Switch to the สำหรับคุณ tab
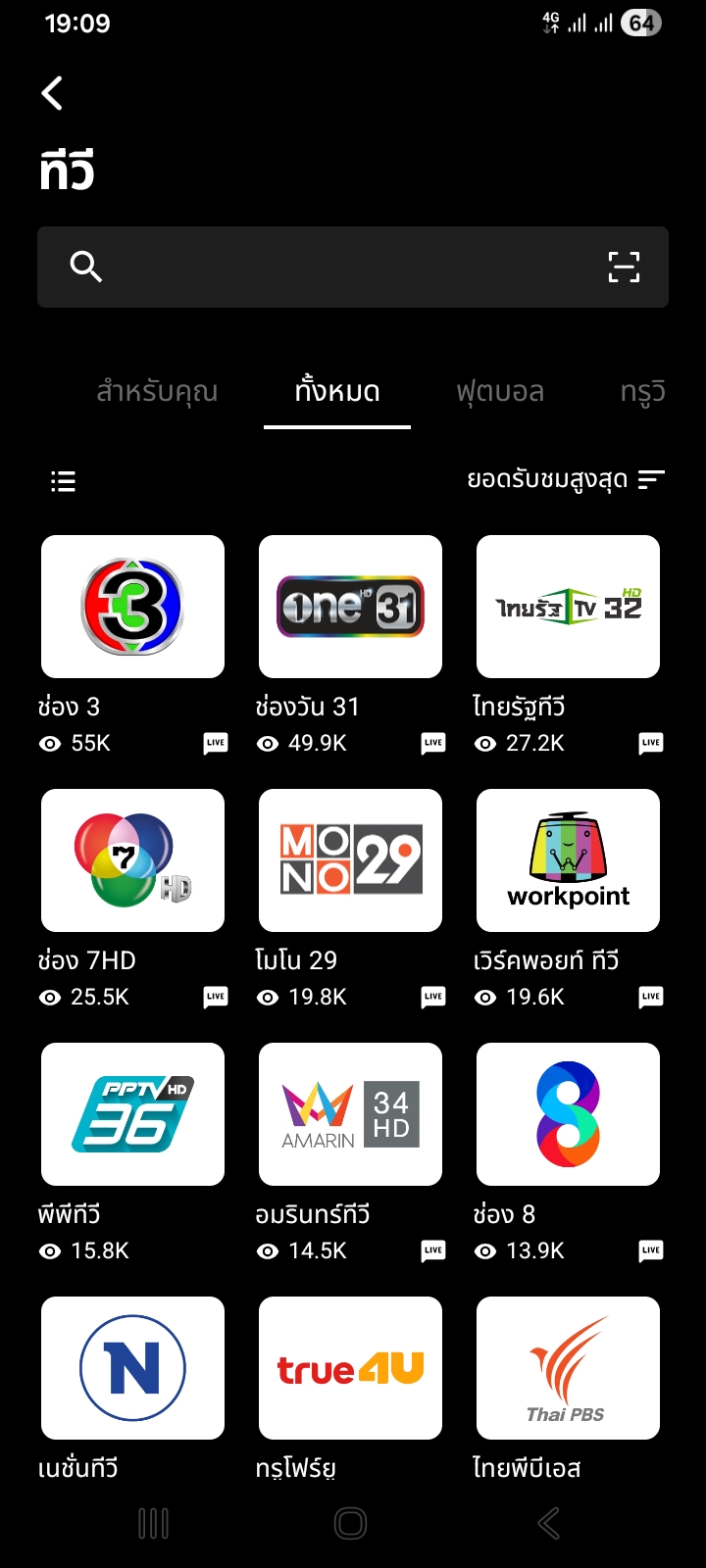The height and width of the screenshot is (1568, 706). pos(157,392)
